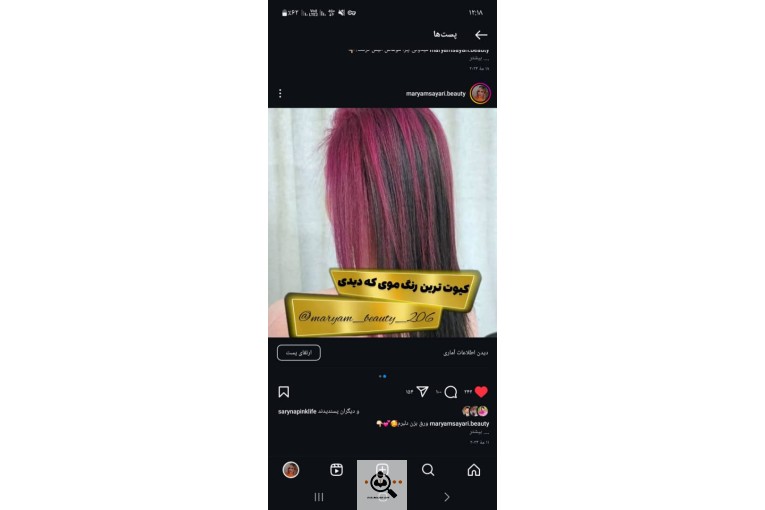Open maryamsayari.beauty profile from the post header
Viewport: 765px width, 510px height.
pyautogui.click(x=435, y=93)
